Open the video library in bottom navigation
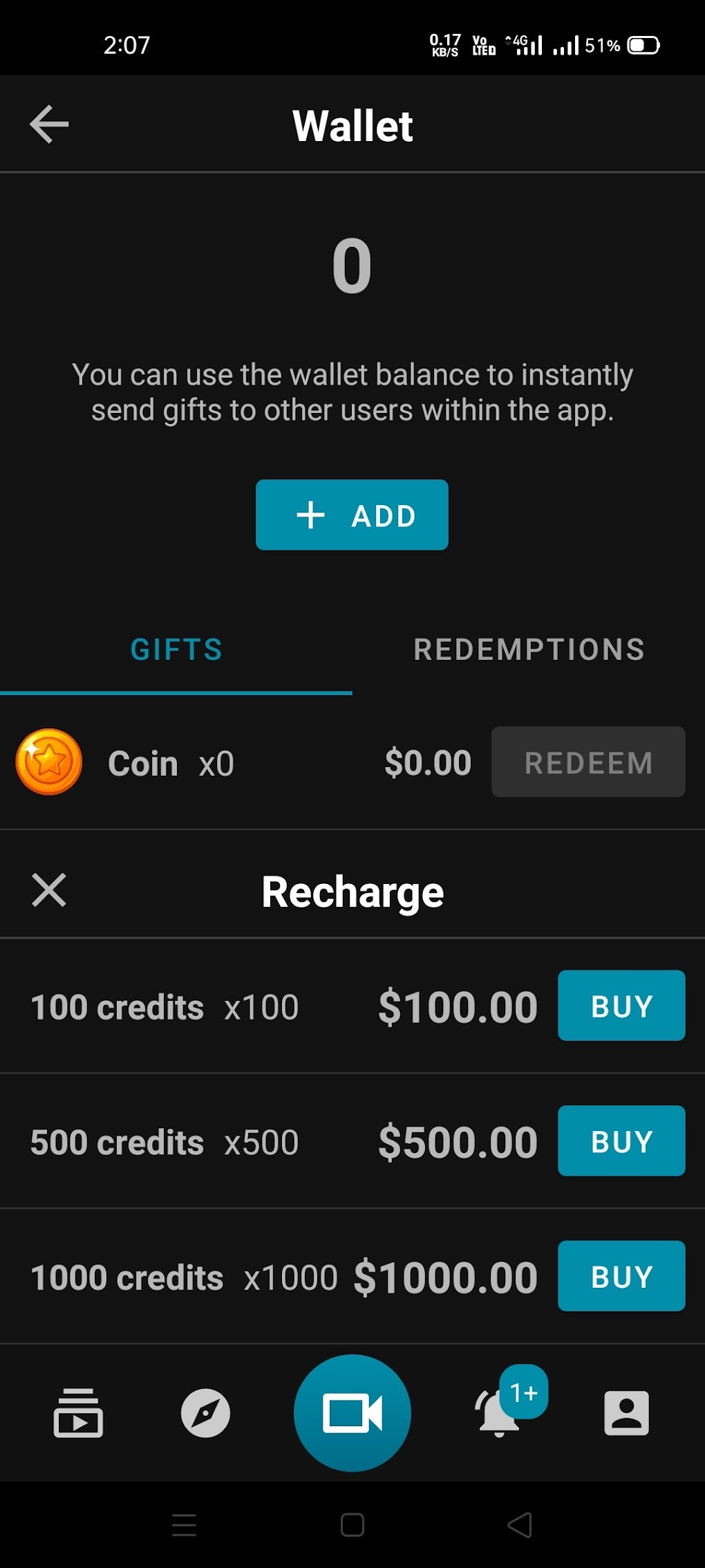This screenshot has width=705, height=1568. click(x=78, y=1413)
